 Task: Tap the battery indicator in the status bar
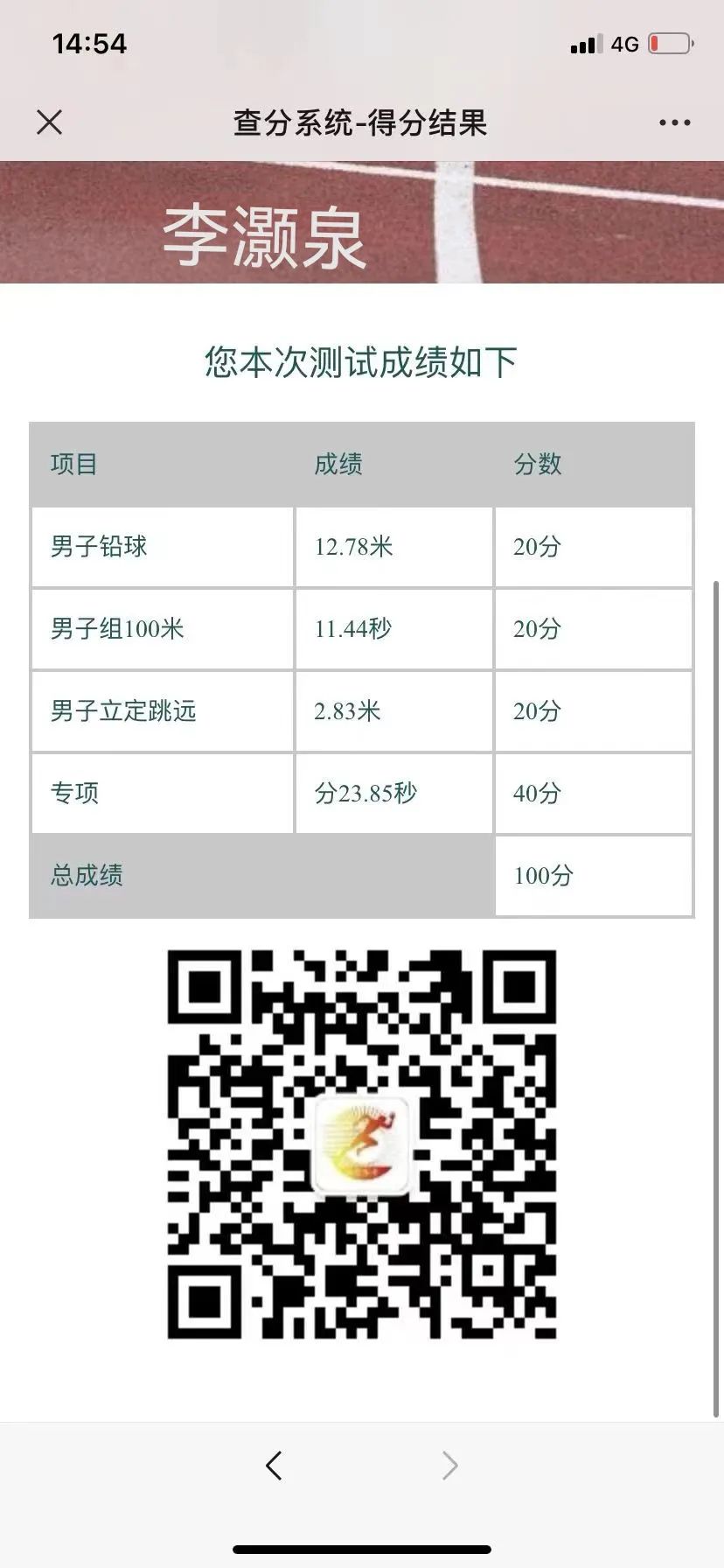(x=670, y=42)
